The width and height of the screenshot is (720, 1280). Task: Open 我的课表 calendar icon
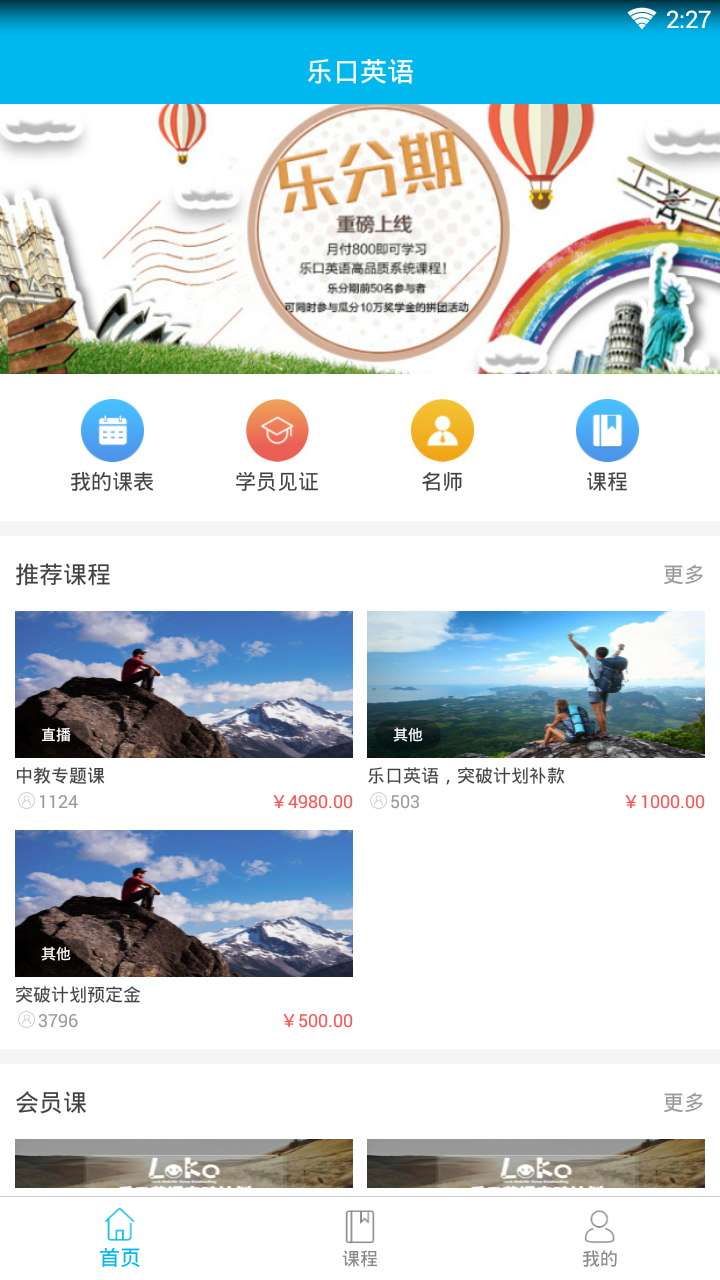[x=112, y=429]
